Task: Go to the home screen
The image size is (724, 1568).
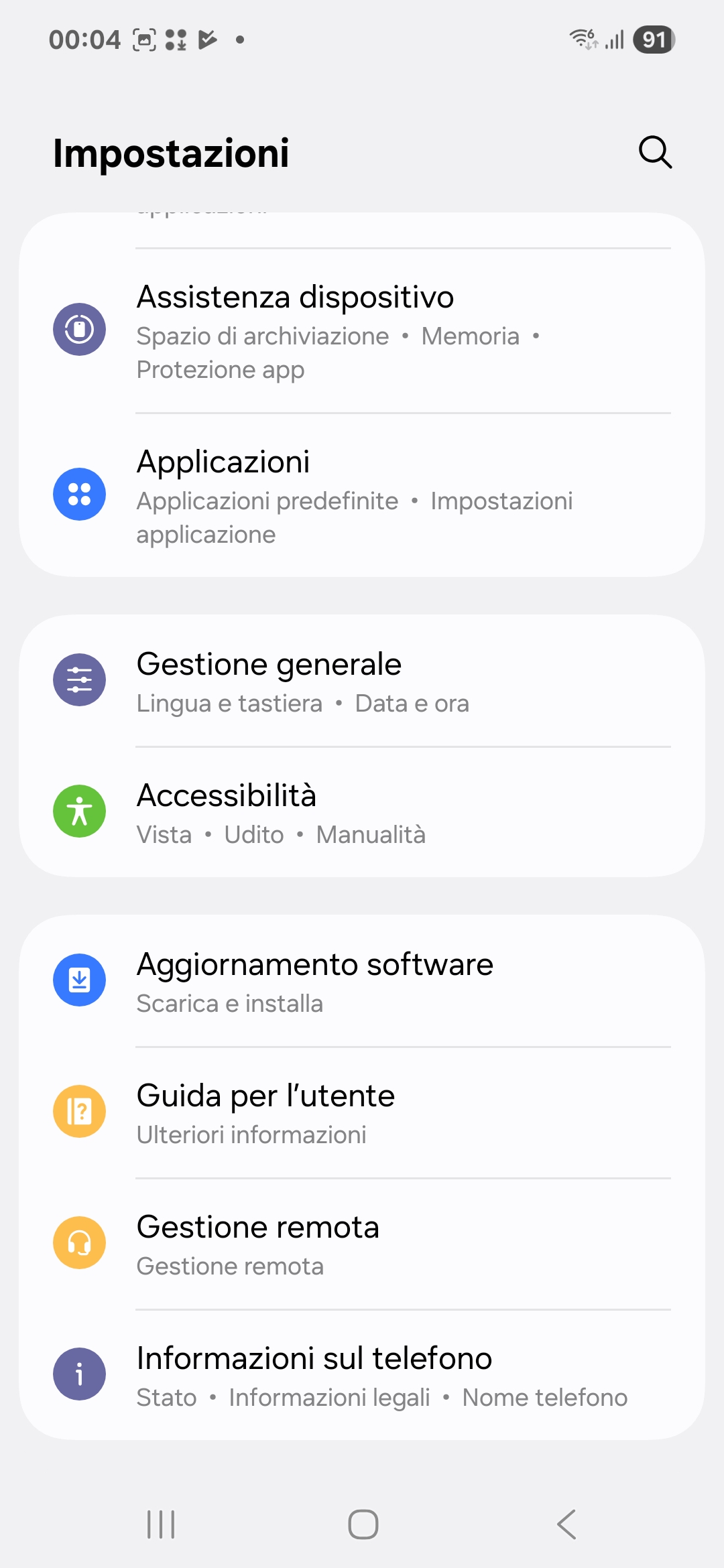Action: coord(363,1524)
